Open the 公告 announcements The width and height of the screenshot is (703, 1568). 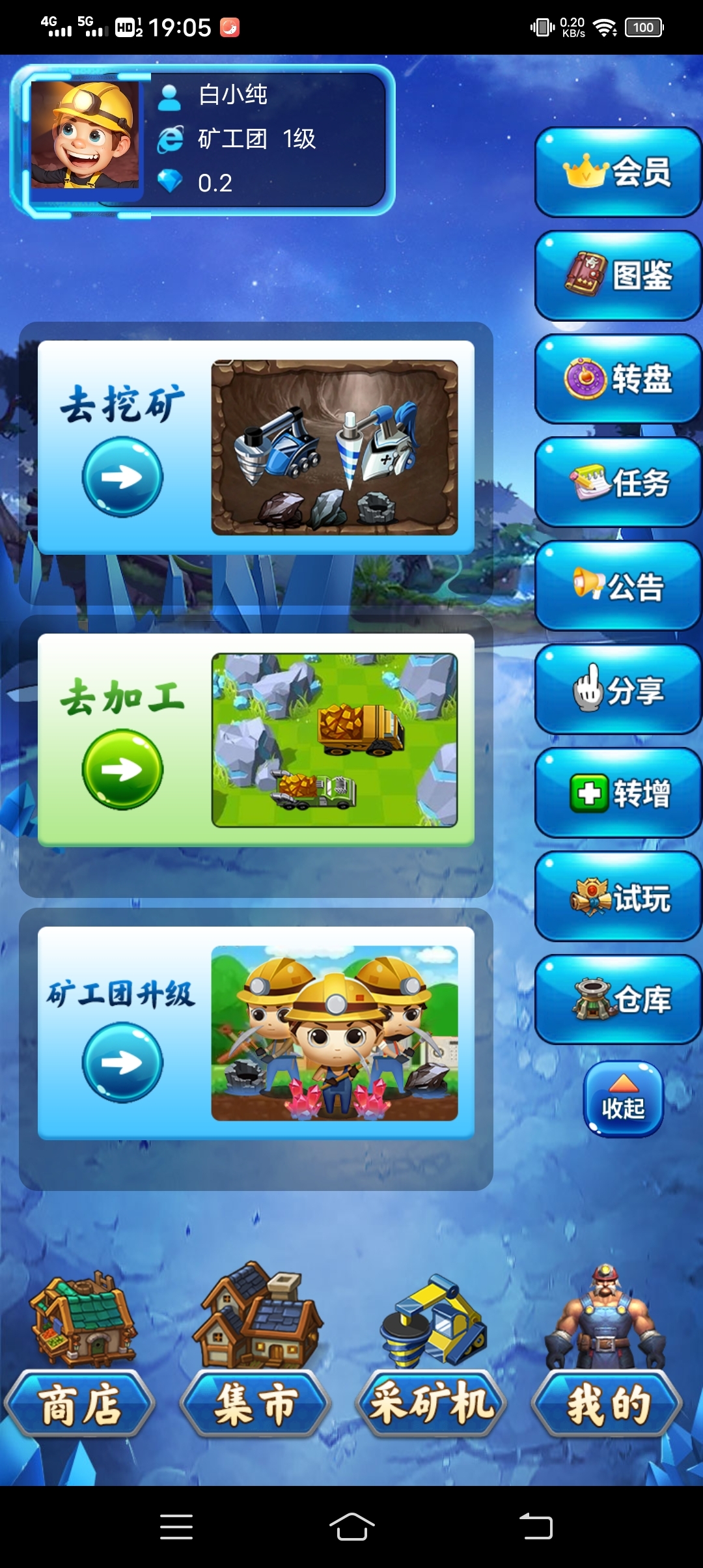(x=617, y=586)
